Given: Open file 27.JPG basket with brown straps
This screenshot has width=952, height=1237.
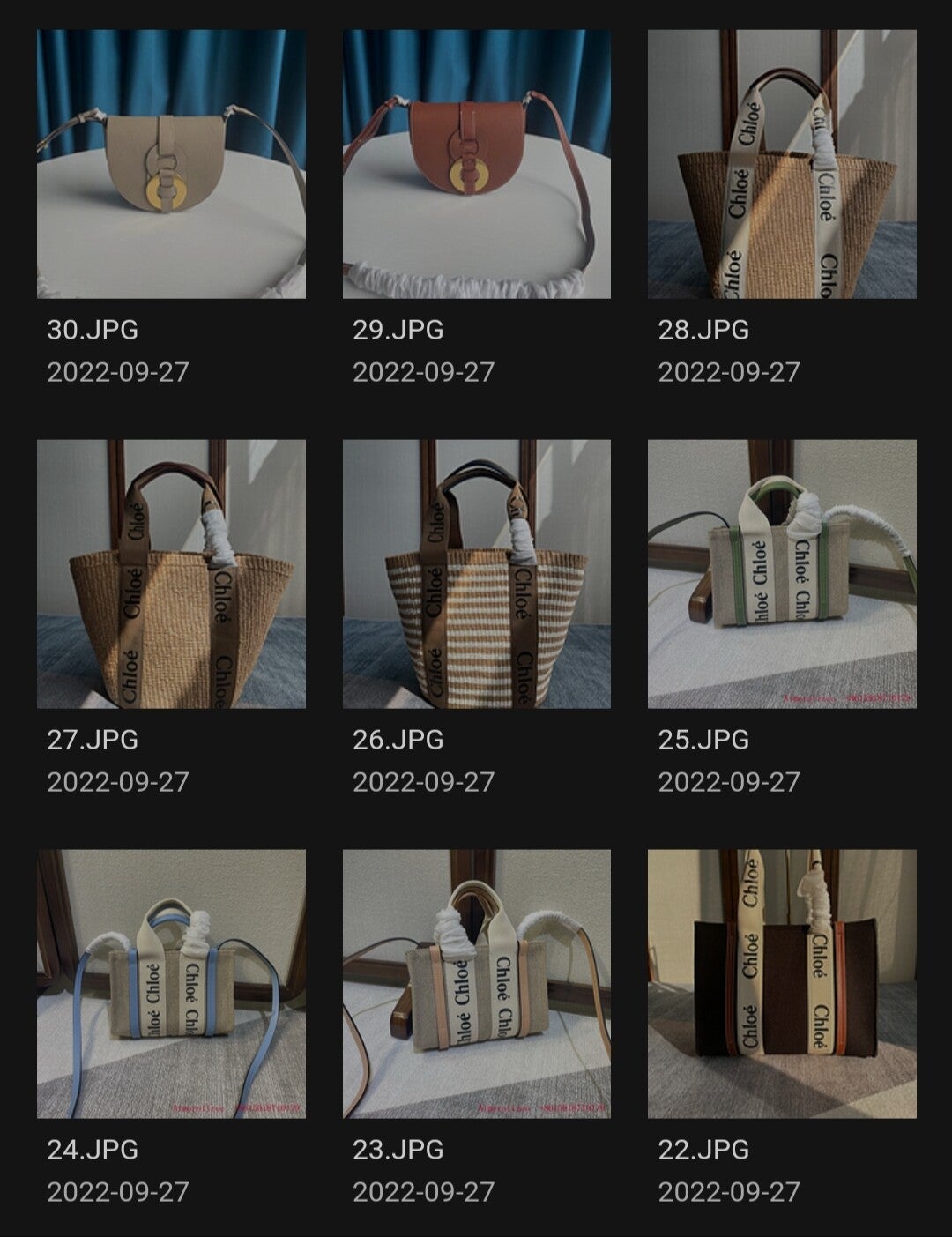Looking at the screenshot, I should (171, 574).
